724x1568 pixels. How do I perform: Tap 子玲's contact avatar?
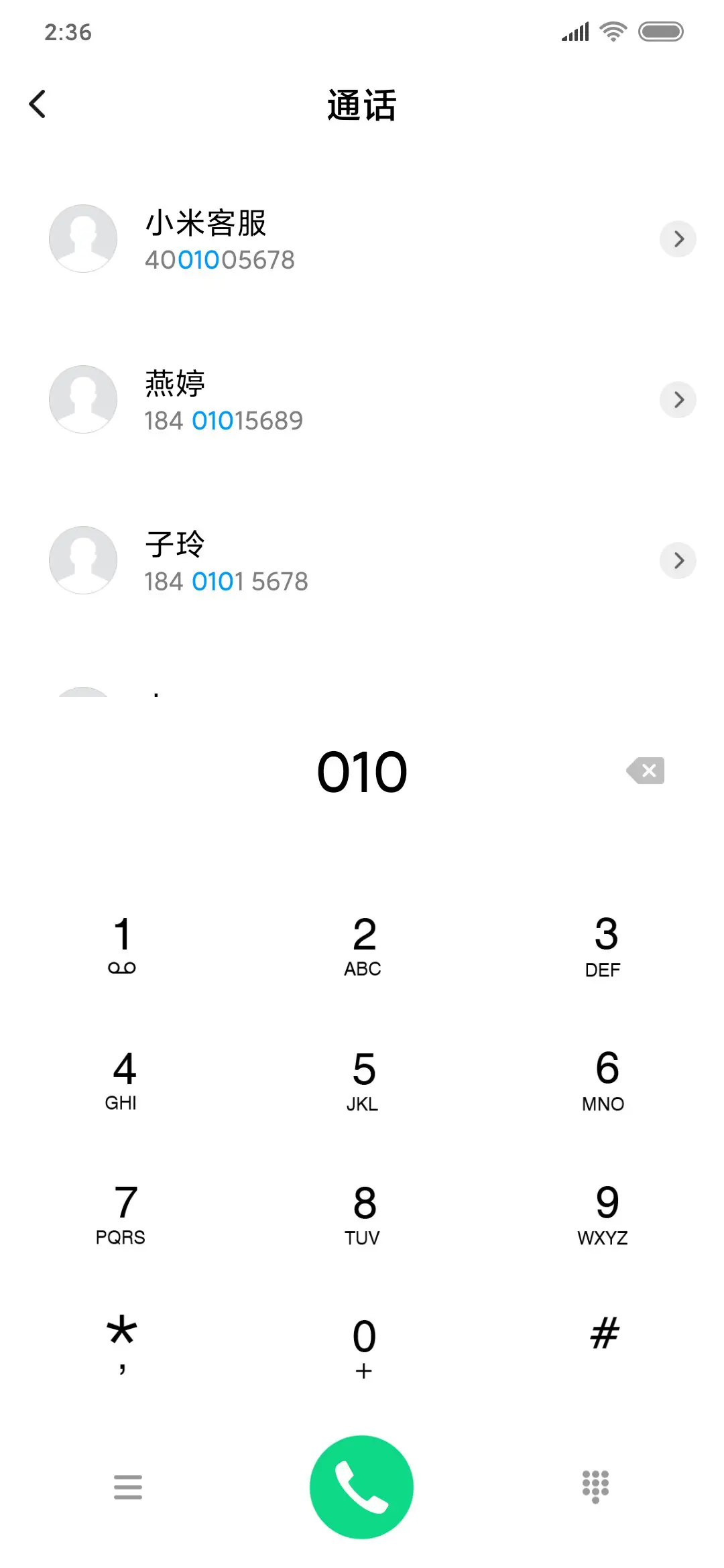[x=82, y=560]
